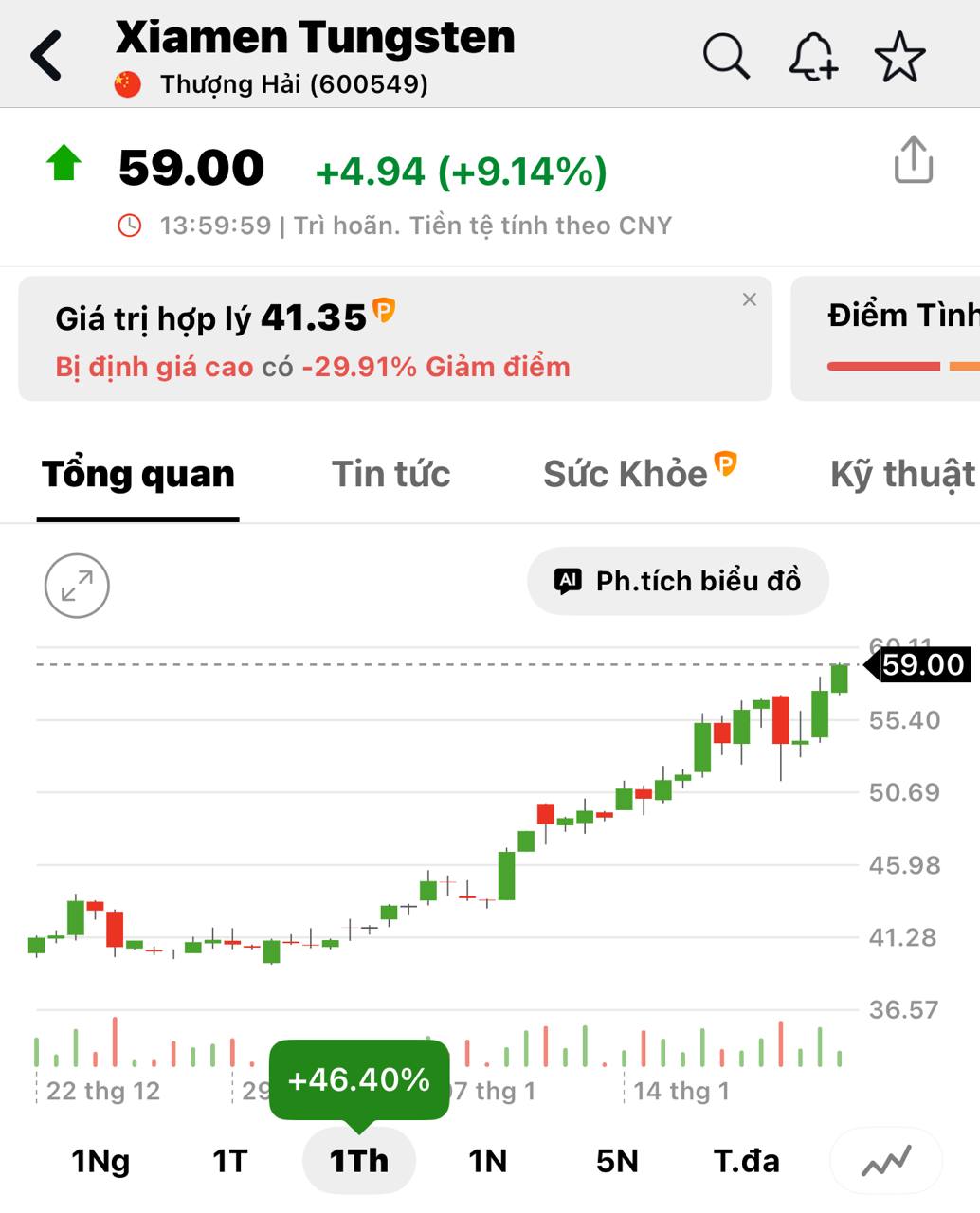The height and width of the screenshot is (1213, 980).
Task: Change chart type with line icon
Action: click(886, 1161)
